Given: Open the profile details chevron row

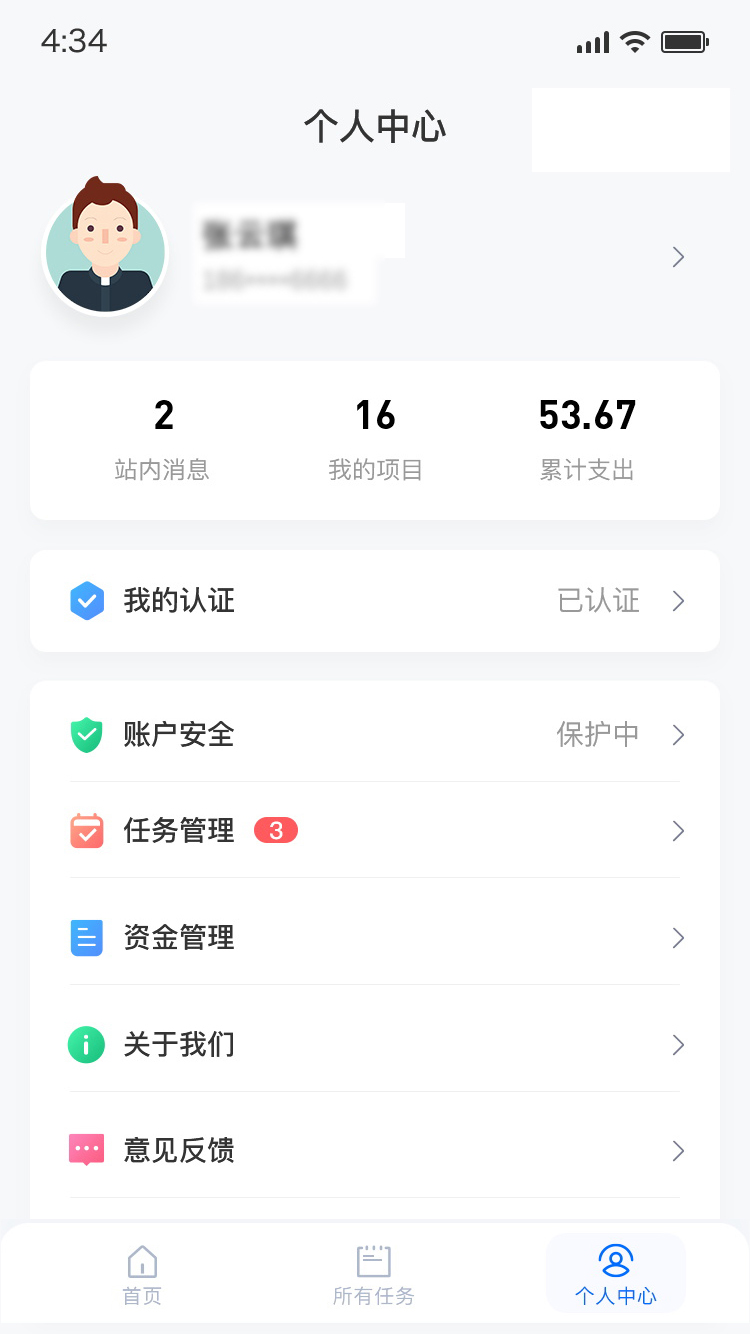Looking at the screenshot, I should click(x=677, y=257).
